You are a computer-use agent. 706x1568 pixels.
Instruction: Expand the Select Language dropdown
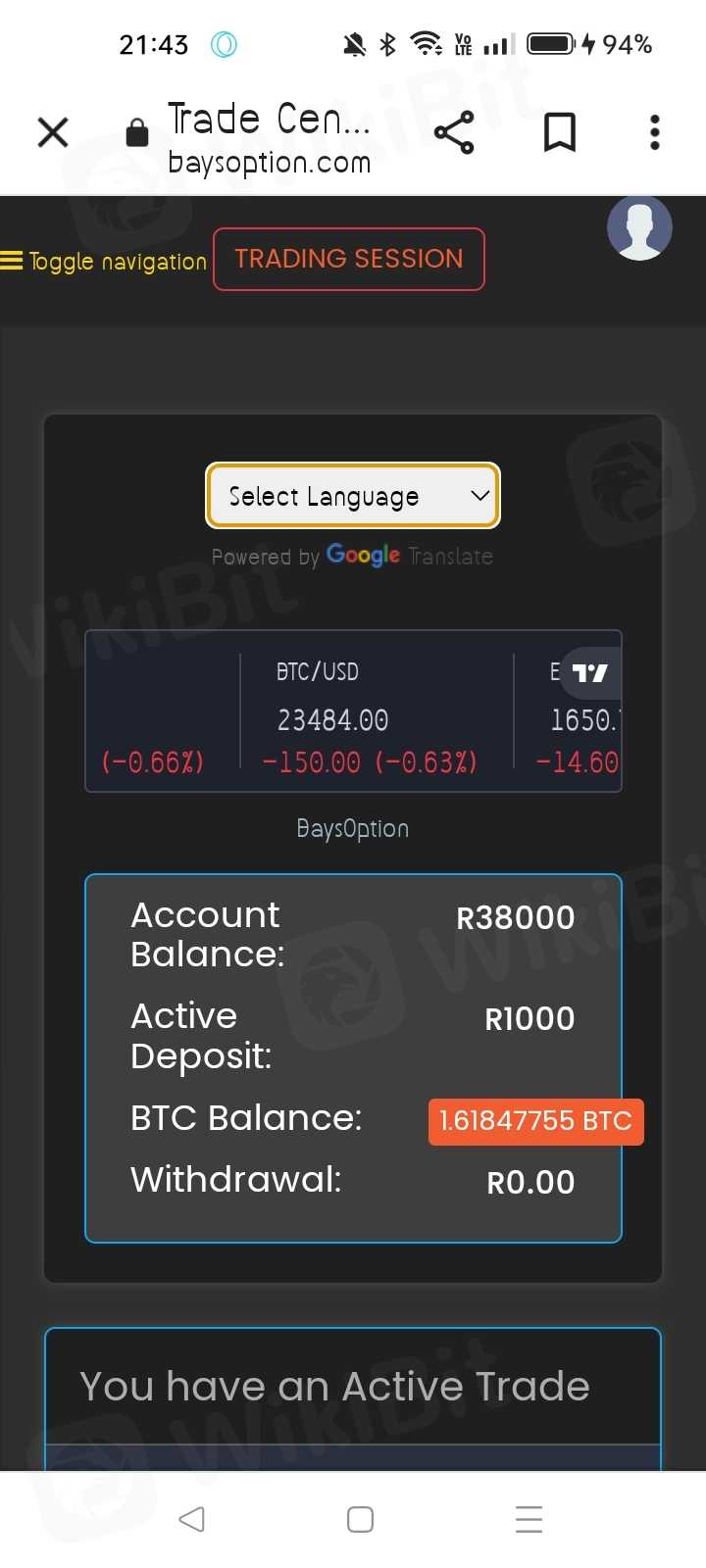(353, 496)
